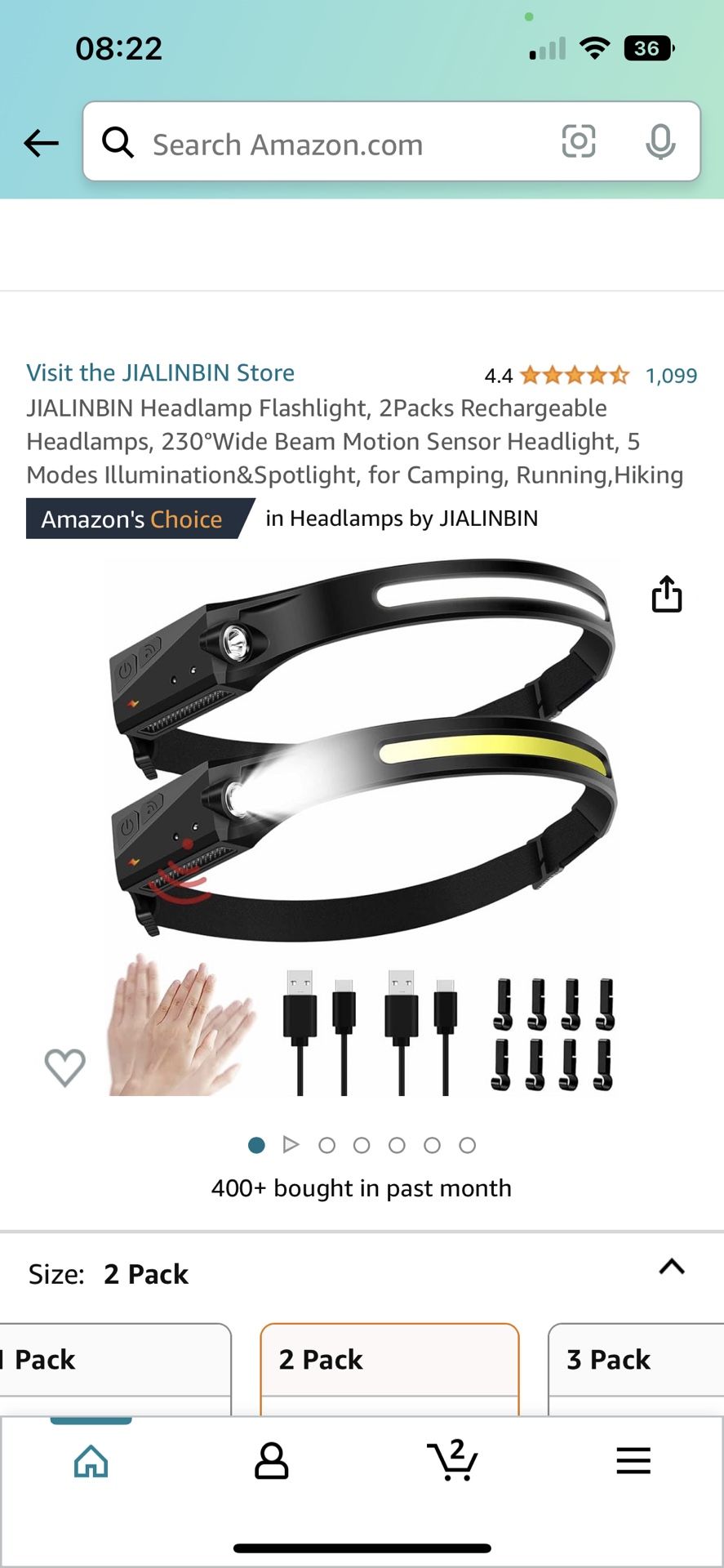The height and width of the screenshot is (1568, 724).
Task: Add headlamp to wish list heart
Action: coord(64,1067)
